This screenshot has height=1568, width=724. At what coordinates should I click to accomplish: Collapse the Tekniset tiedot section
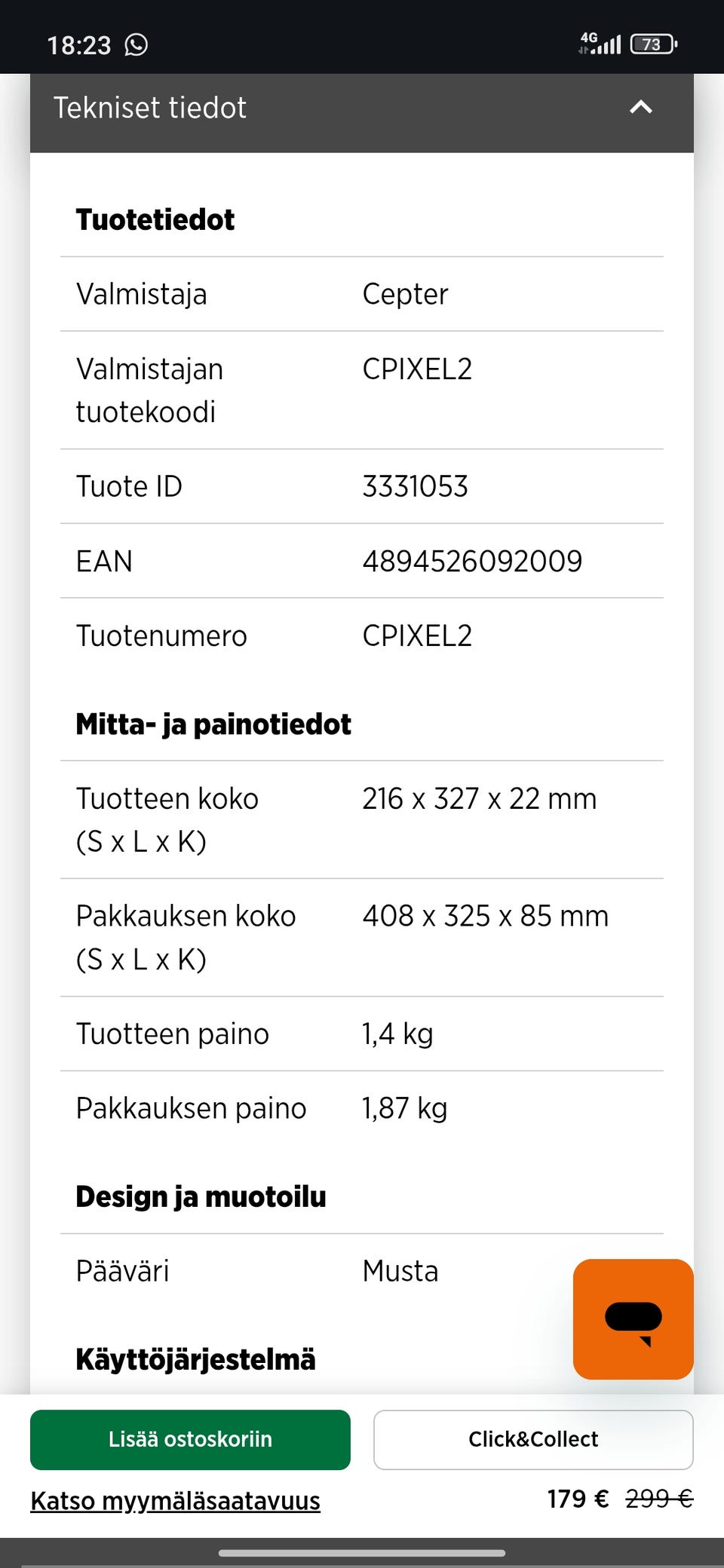coord(640,108)
